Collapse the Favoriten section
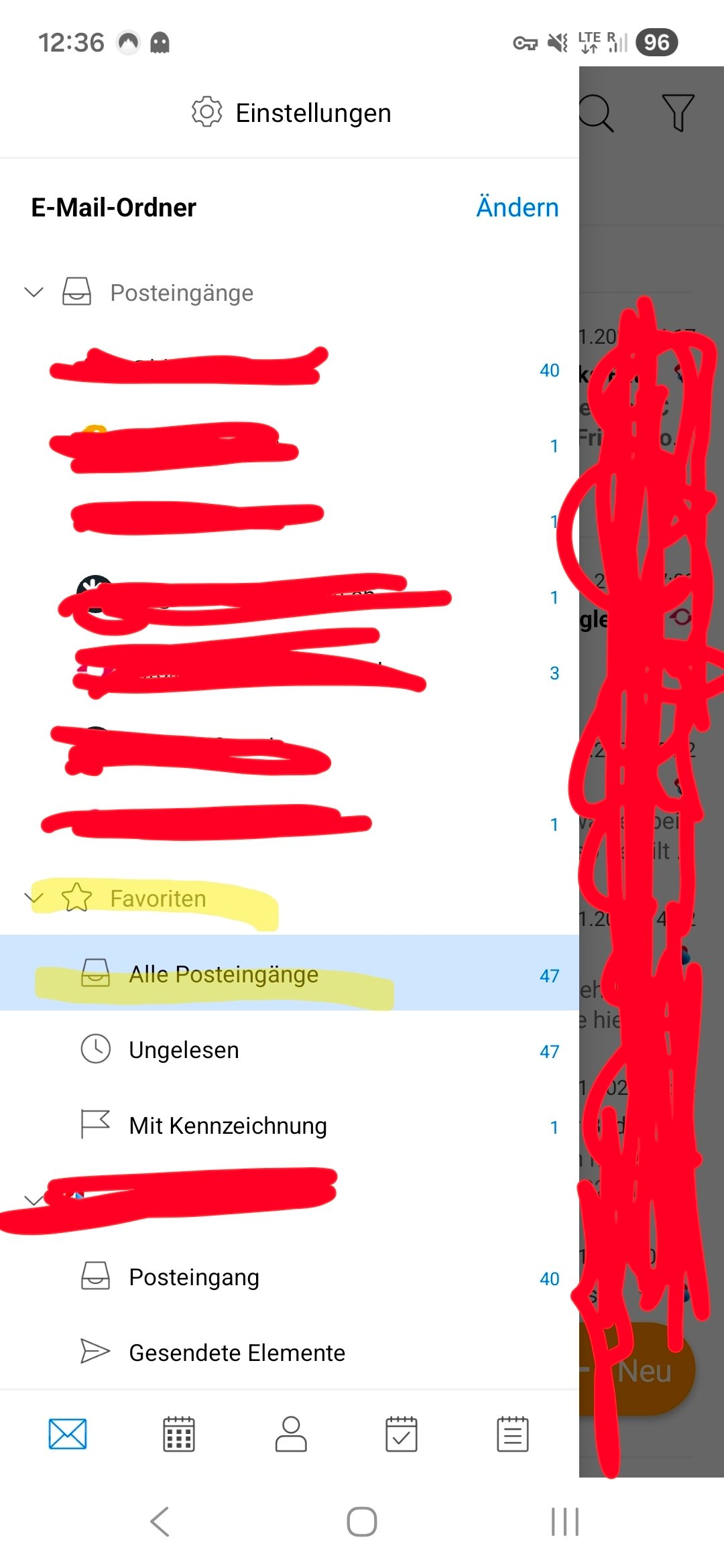The height and width of the screenshot is (1568, 724). [x=34, y=898]
